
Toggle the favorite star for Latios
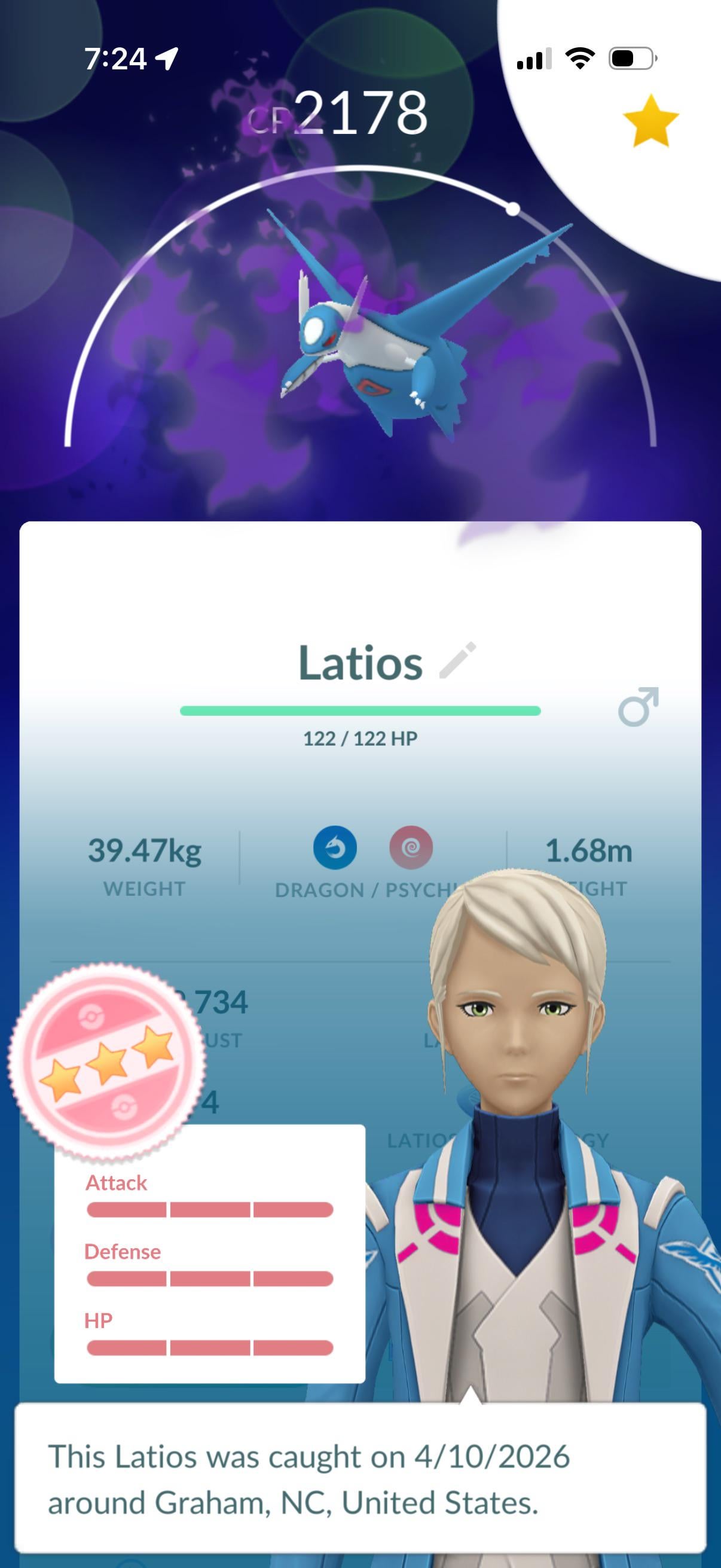point(650,121)
